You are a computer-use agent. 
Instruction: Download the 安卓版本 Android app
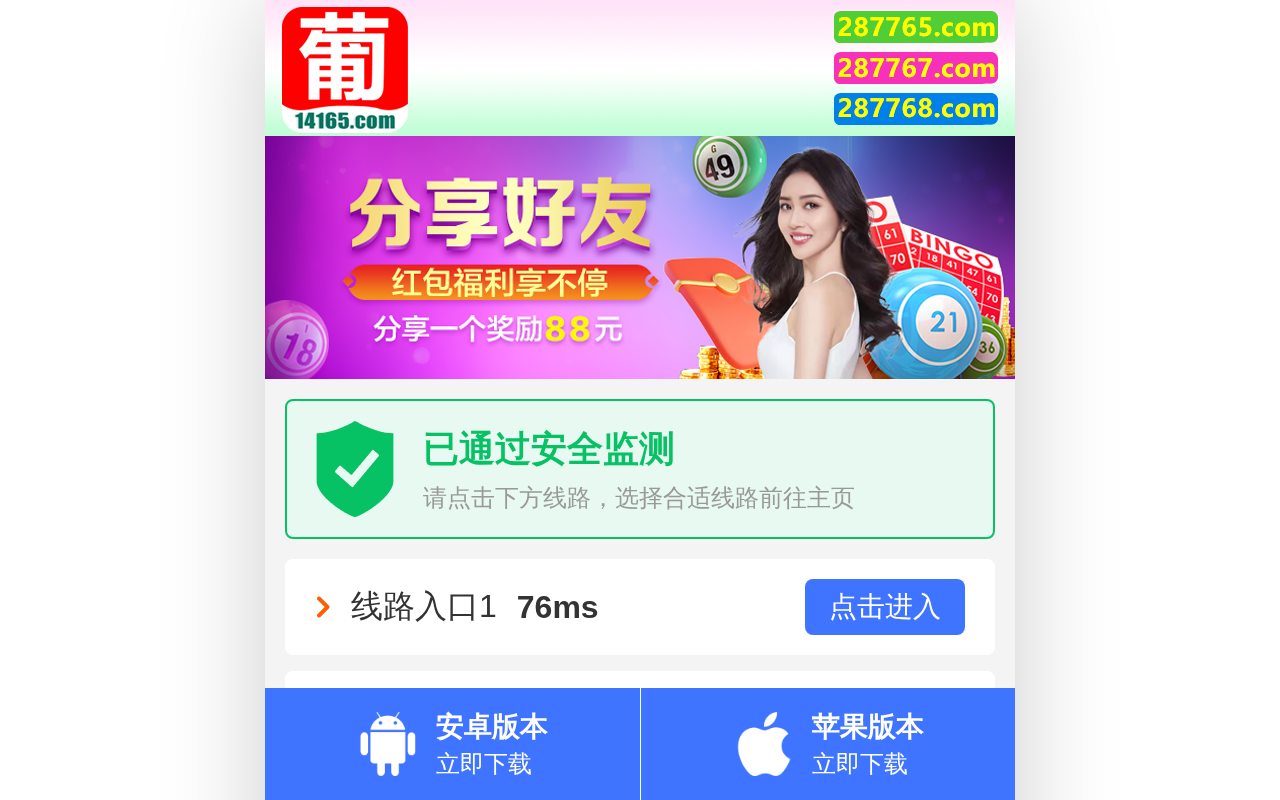pos(452,744)
